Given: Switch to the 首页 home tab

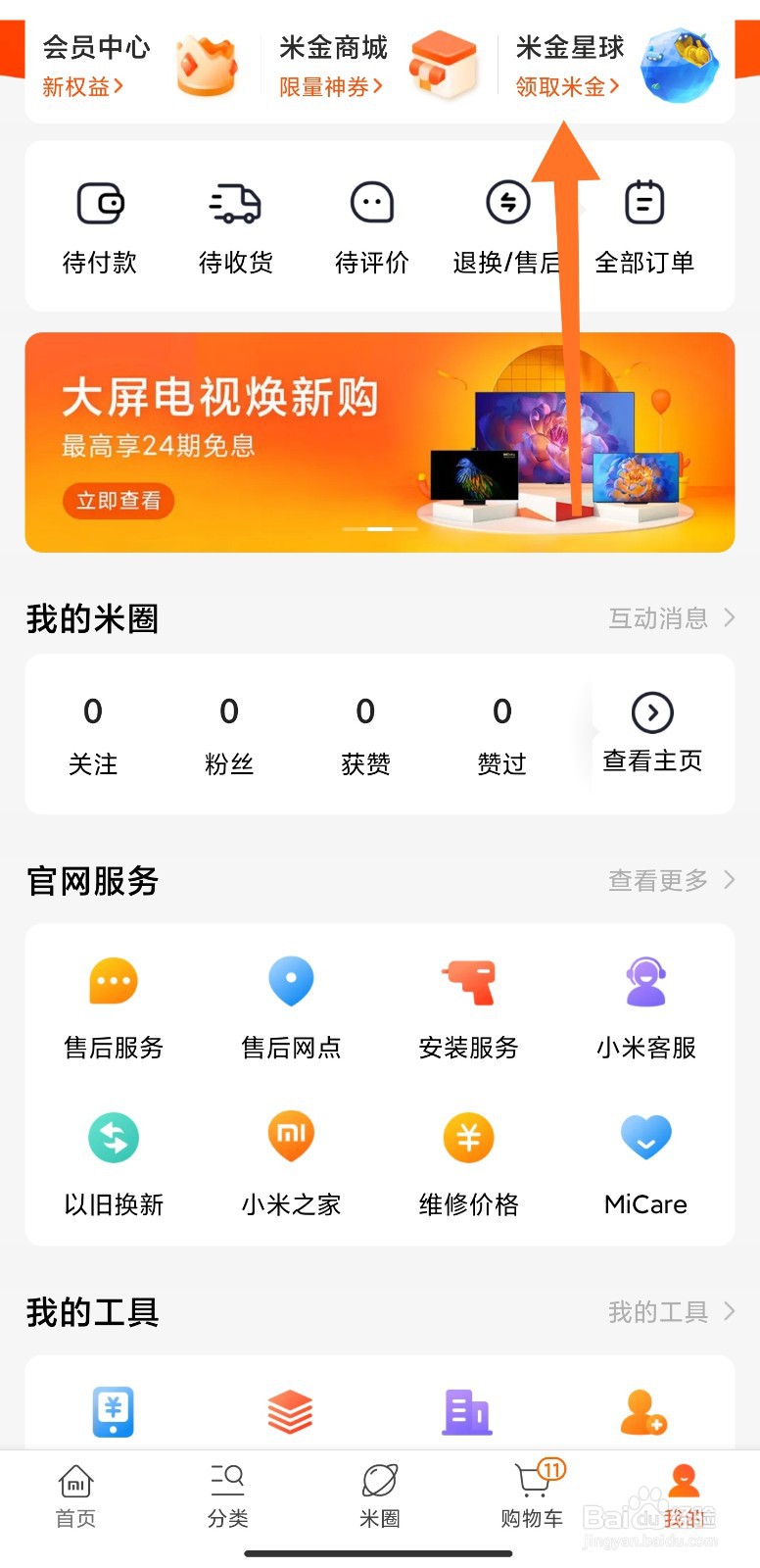Looking at the screenshot, I should (75, 1496).
